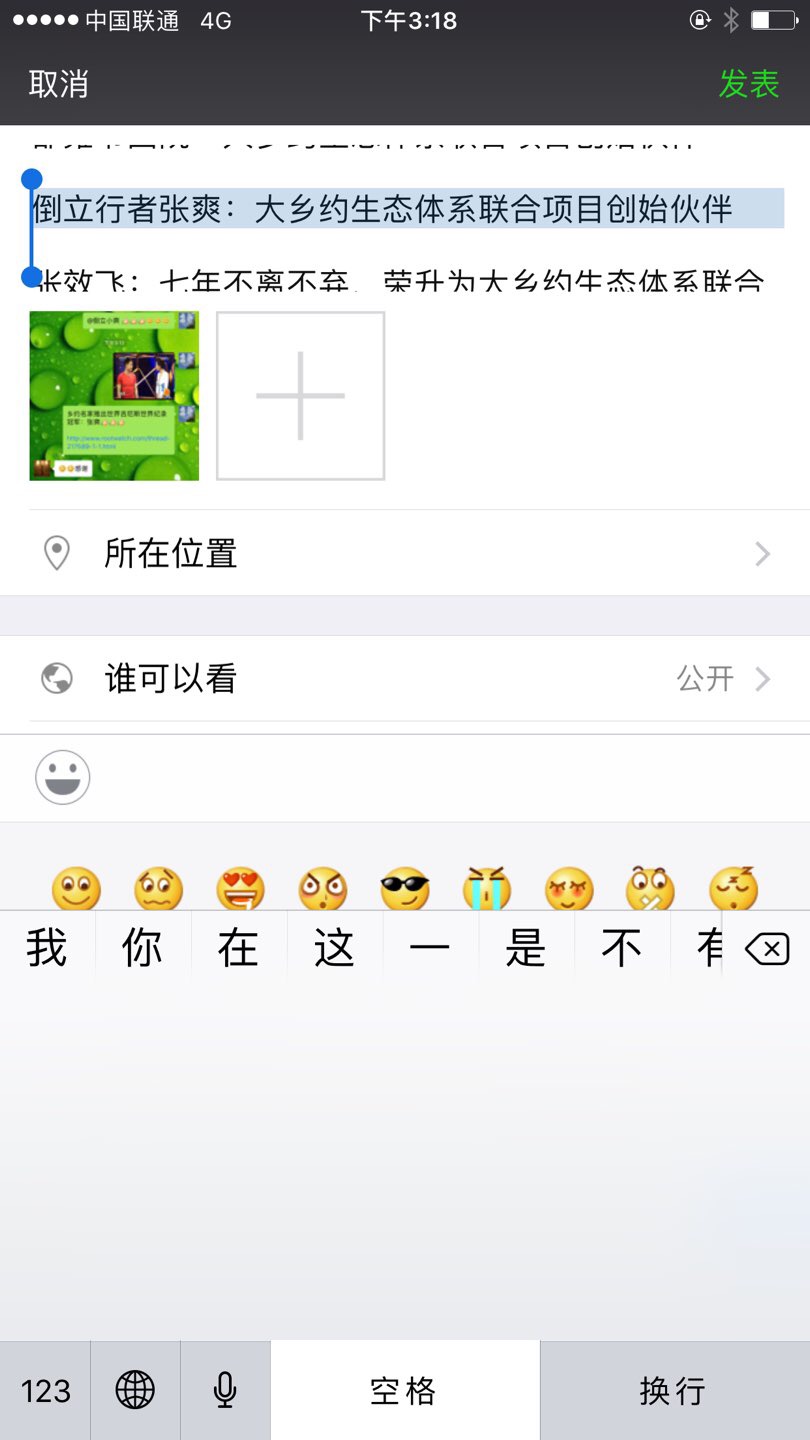This screenshot has width=810, height=1440.
Task: Tap the 空格 space key
Action: (x=404, y=1391)
